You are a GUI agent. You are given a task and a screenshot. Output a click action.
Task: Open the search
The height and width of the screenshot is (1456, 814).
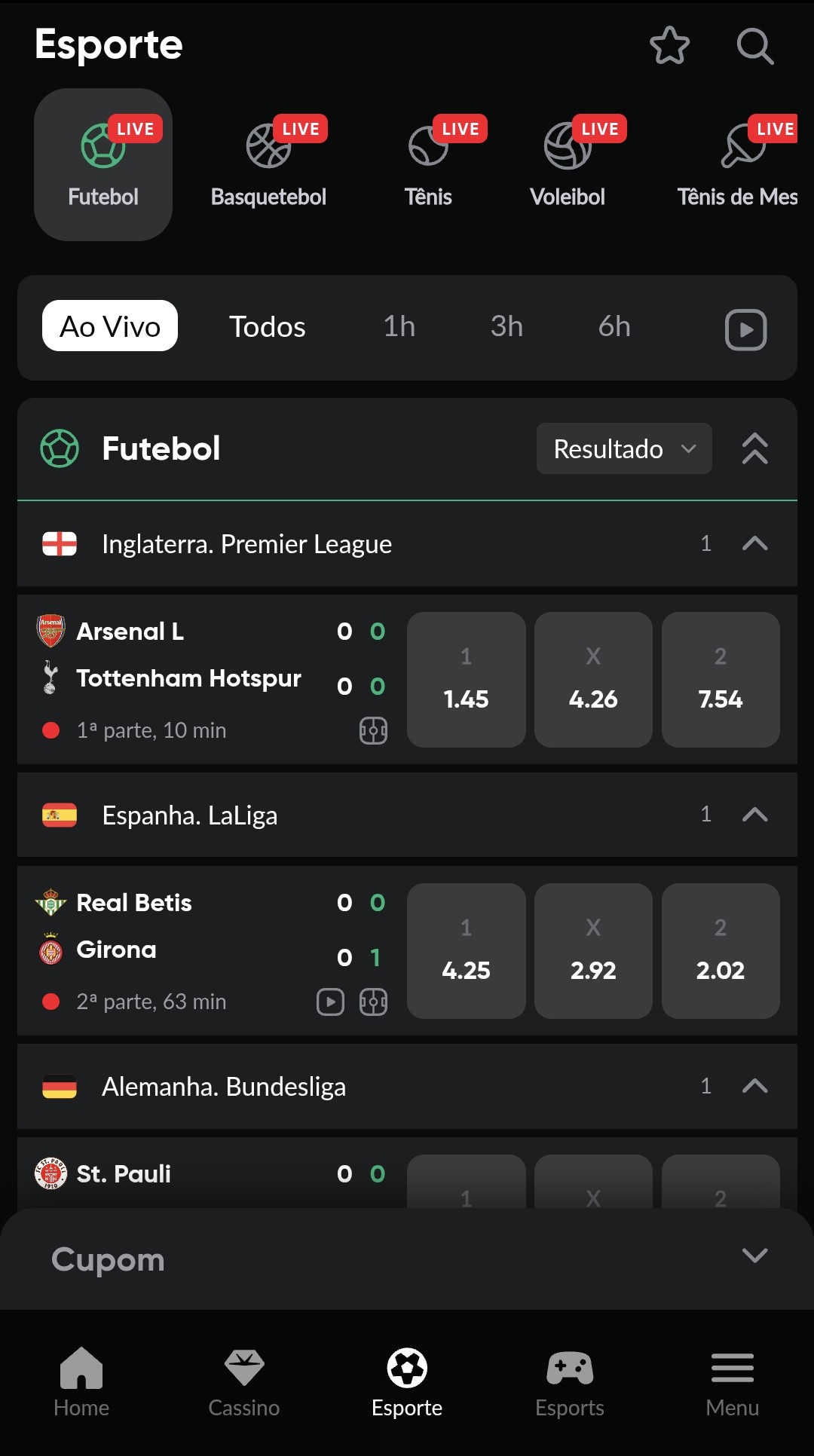pos(754,47)
